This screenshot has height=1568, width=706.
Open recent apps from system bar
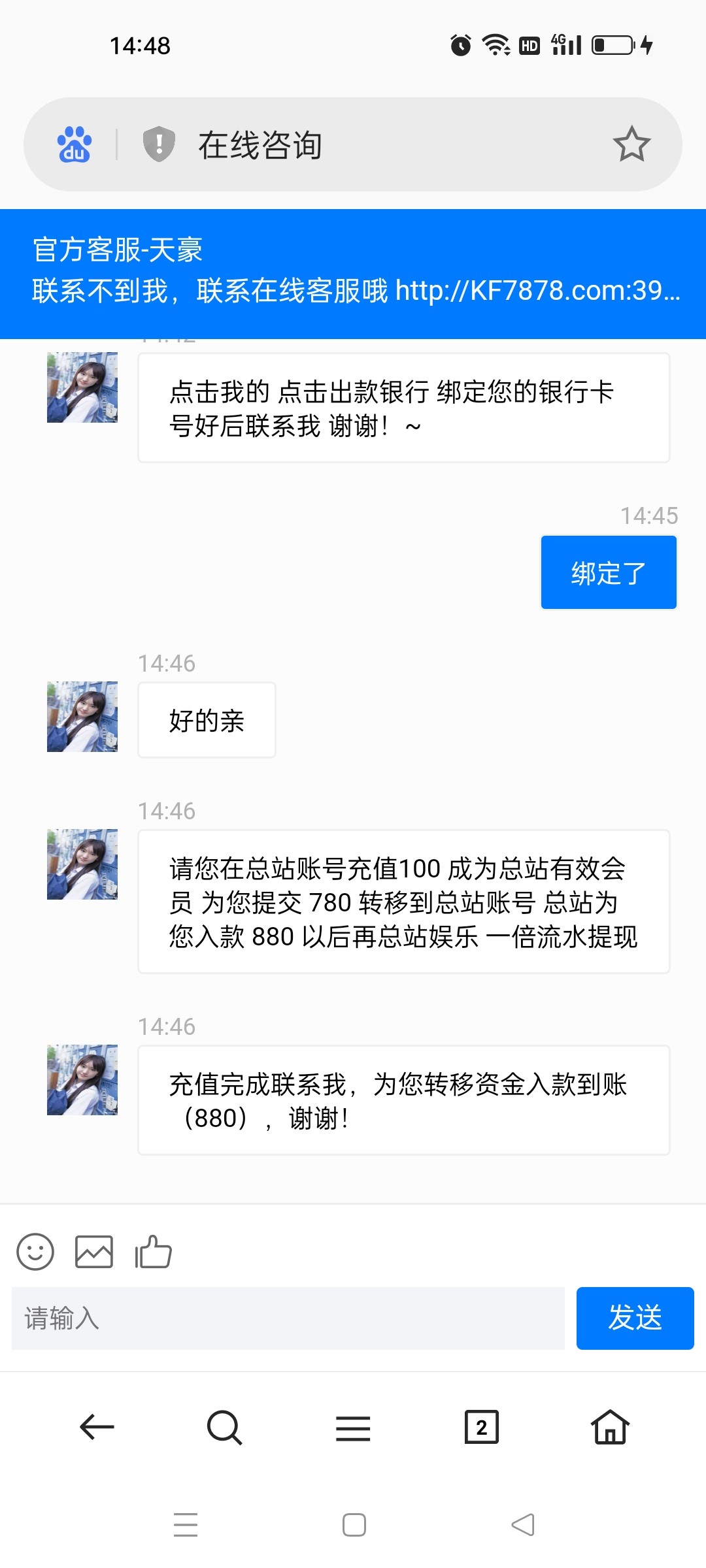tap(186, 1525)
